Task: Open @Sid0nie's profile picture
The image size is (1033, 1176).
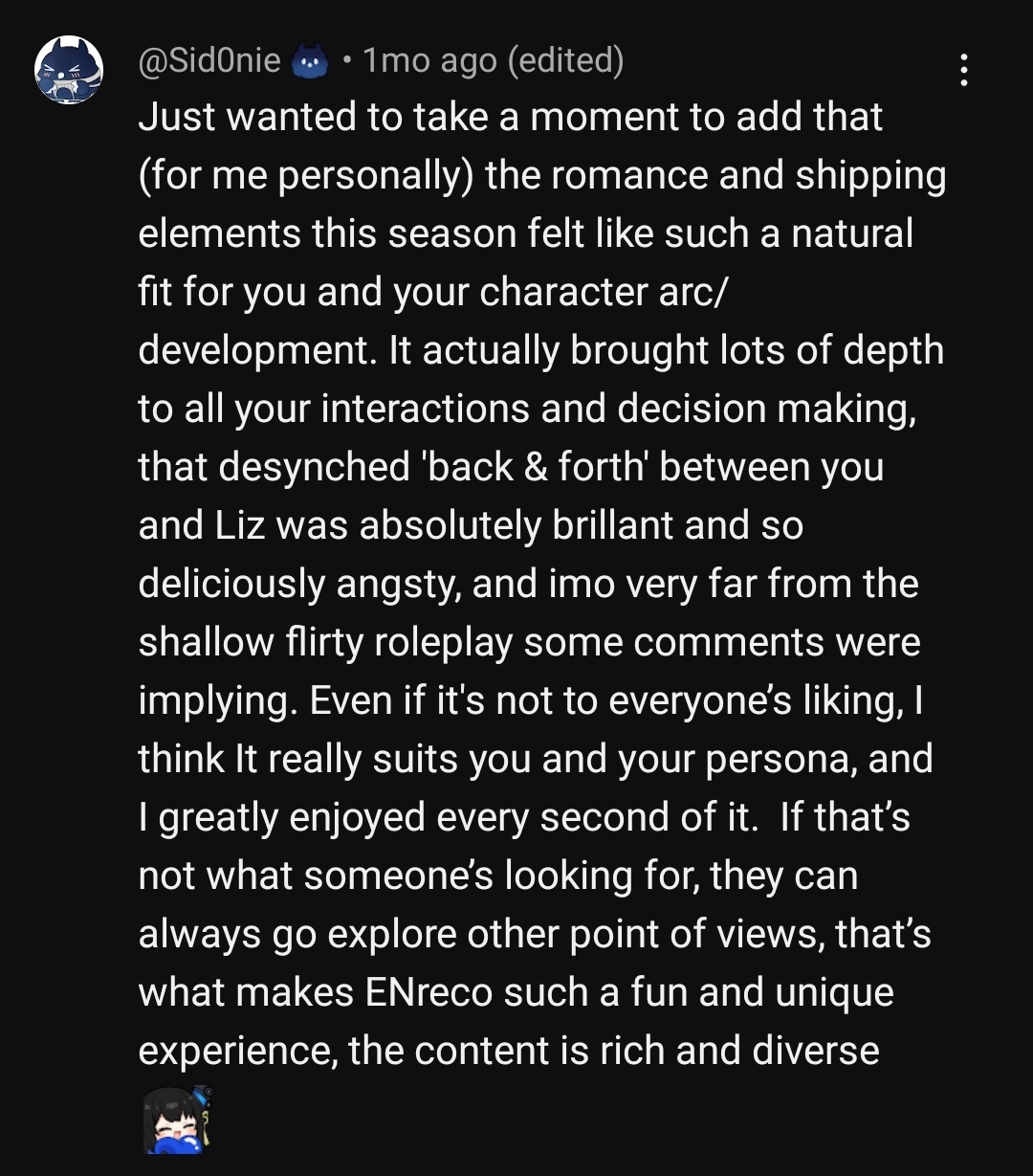Action: point(68,70)
